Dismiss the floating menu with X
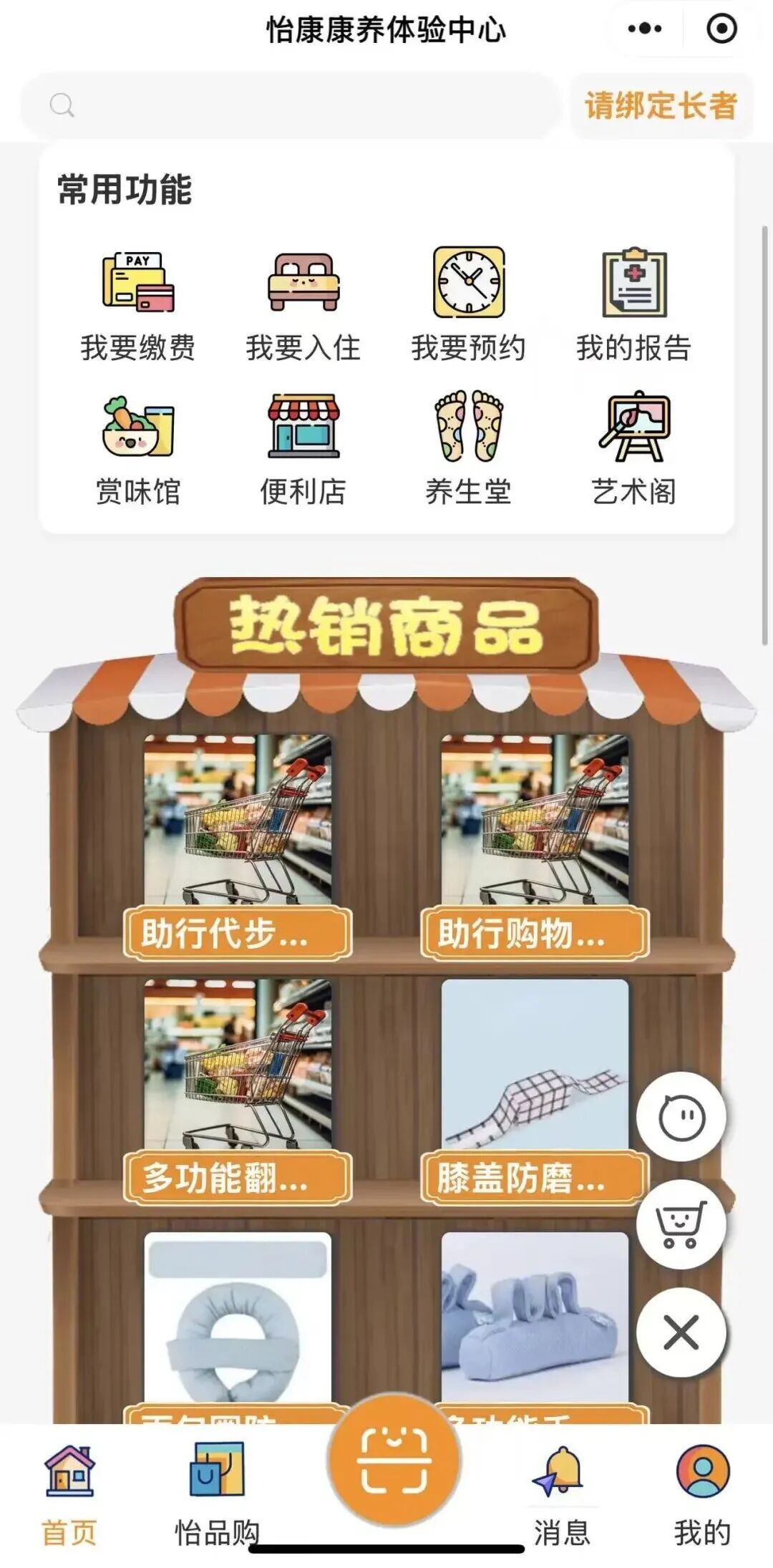This screenshot has width=773, height=1568. [x=681, y=1333]
